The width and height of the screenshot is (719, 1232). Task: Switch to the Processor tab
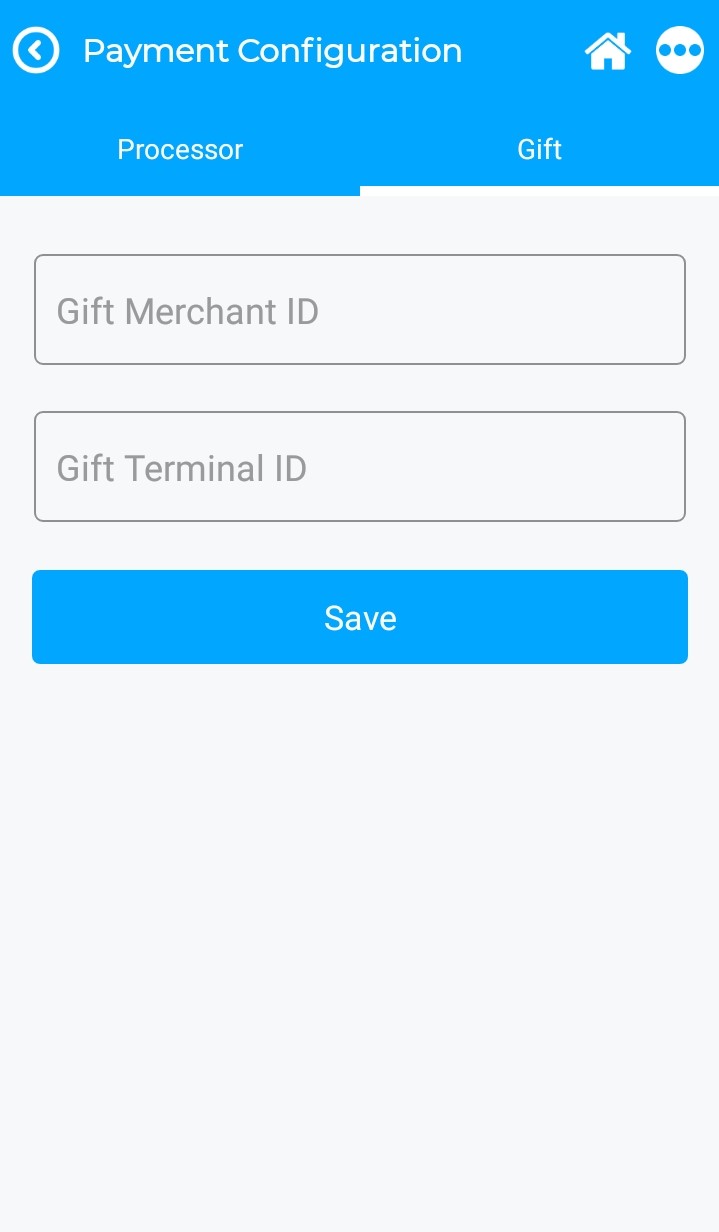[180, 150]
